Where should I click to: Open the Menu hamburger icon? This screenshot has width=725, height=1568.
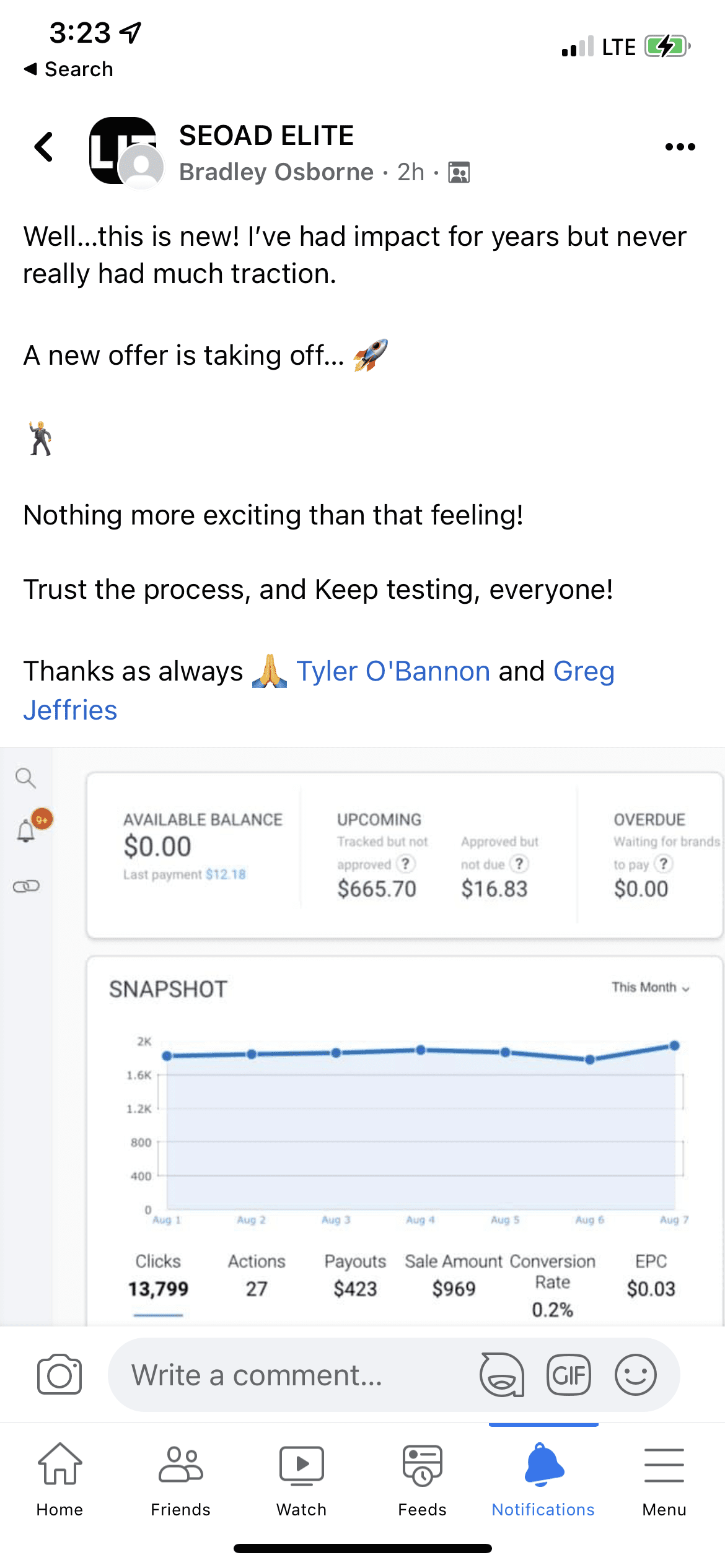[x=664, y=1465]
